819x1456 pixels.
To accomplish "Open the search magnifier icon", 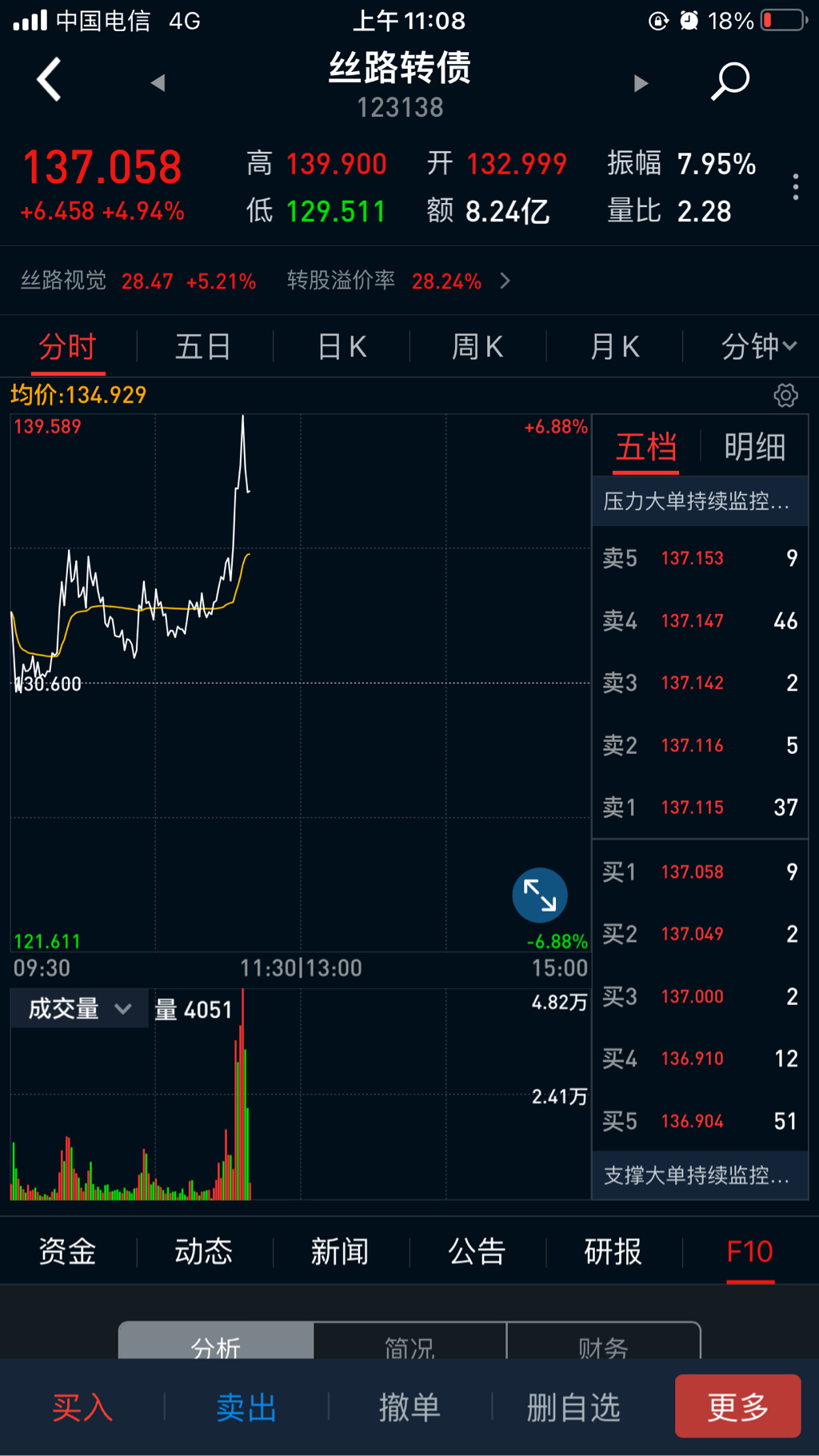I will coord(729,81).
